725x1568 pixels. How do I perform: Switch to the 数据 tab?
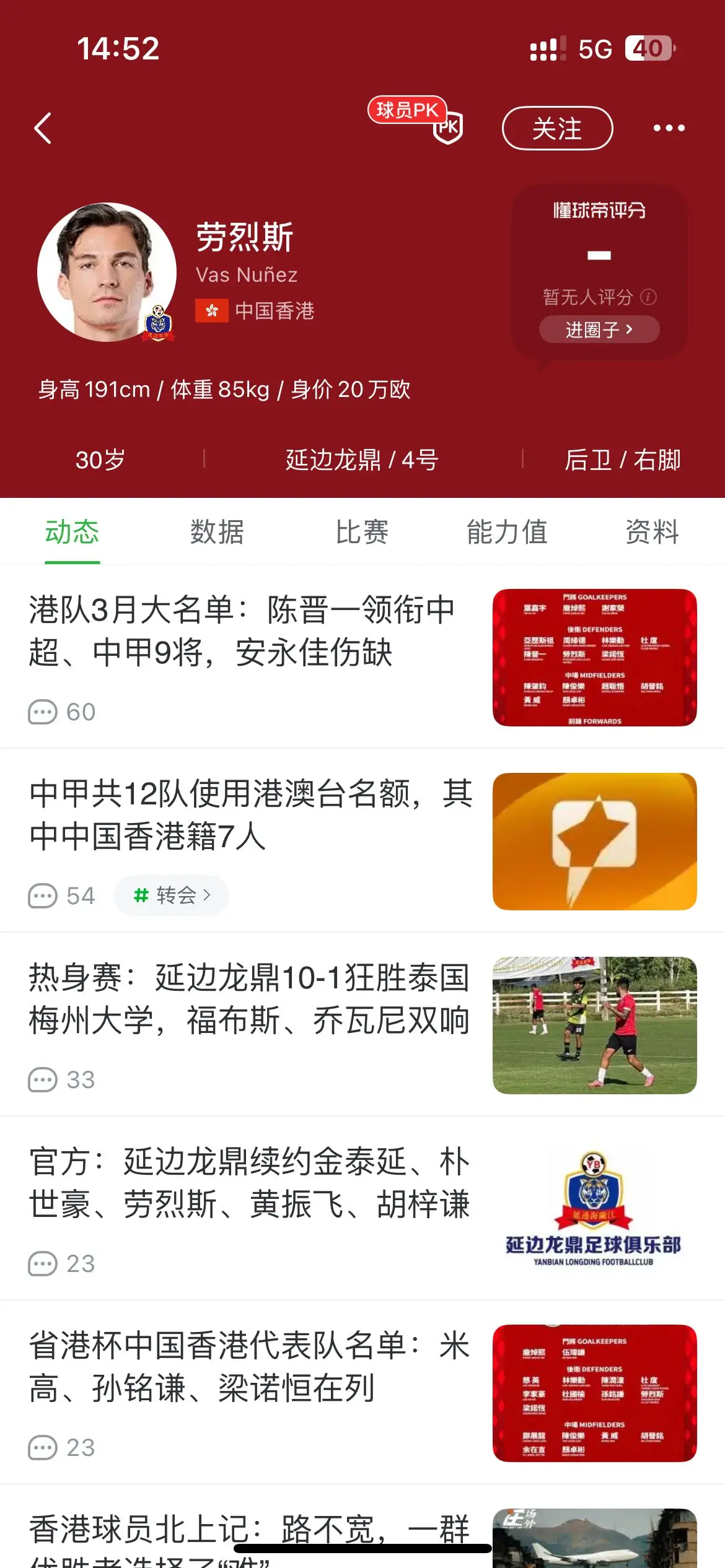pyautogui.click(x=217, y=532)
